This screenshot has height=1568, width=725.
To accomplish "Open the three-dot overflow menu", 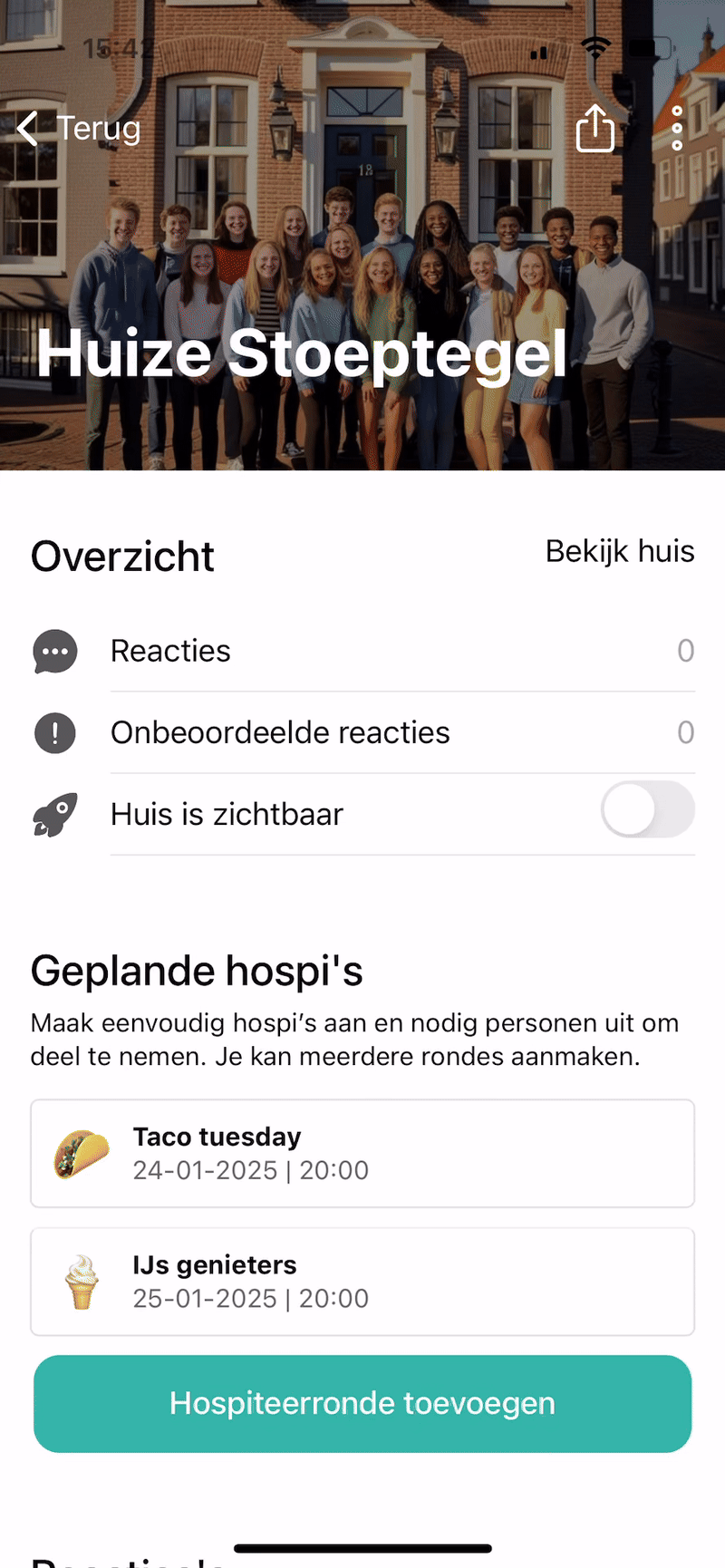I will click(677, 128).
